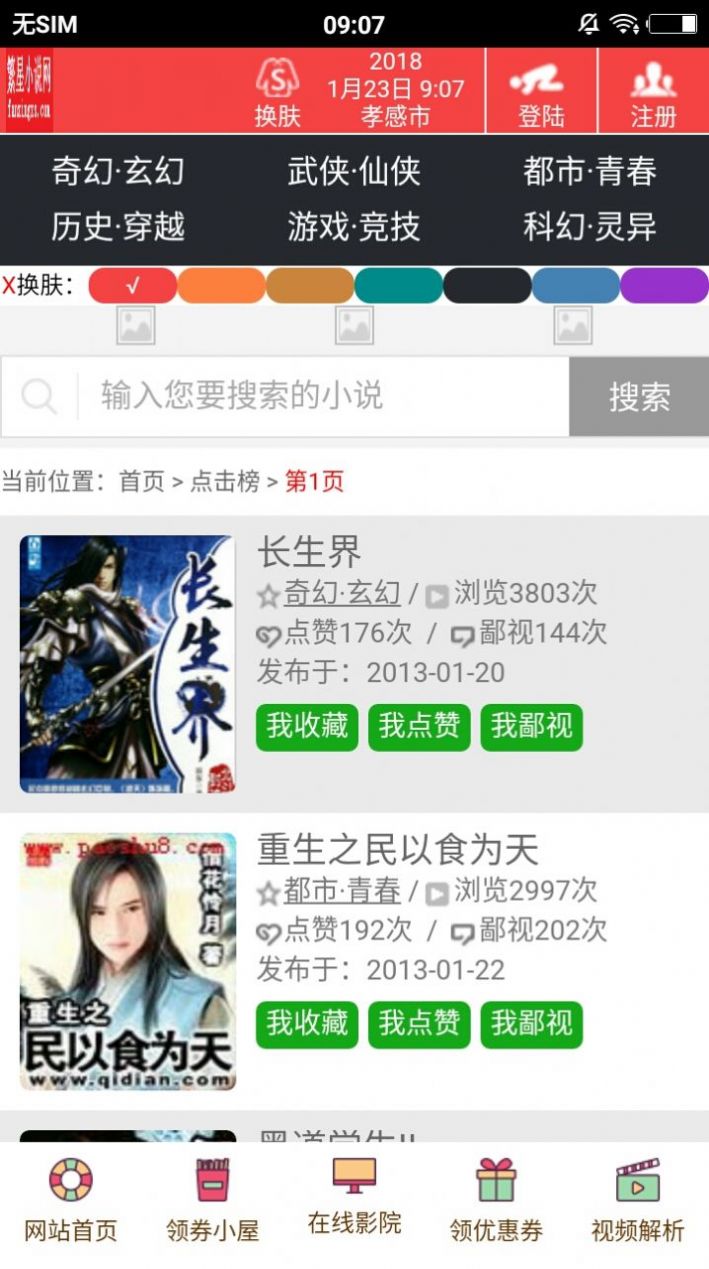
Task: Like 重生之民以食为天 with 我点赞
Action: (x=419, y=1024)
